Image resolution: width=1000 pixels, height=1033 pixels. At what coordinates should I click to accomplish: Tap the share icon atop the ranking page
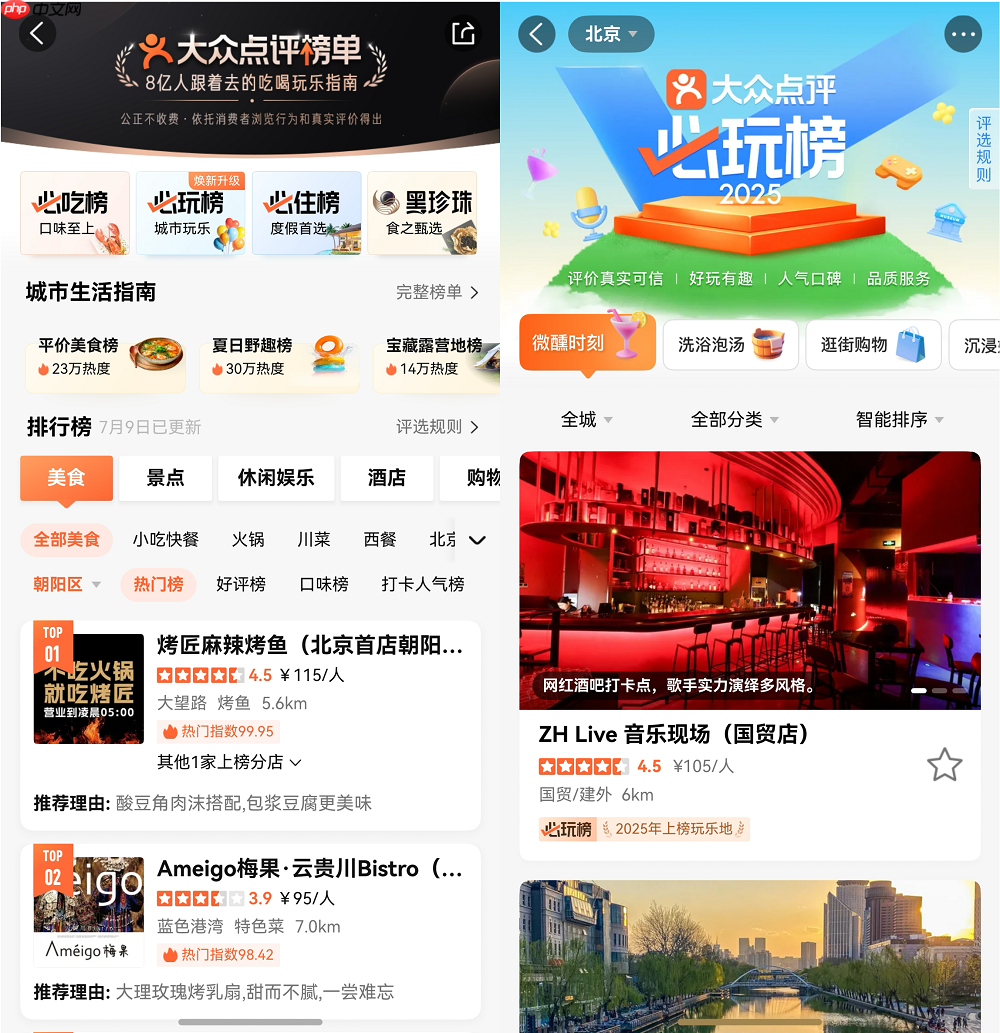click(x=463, y=33)
